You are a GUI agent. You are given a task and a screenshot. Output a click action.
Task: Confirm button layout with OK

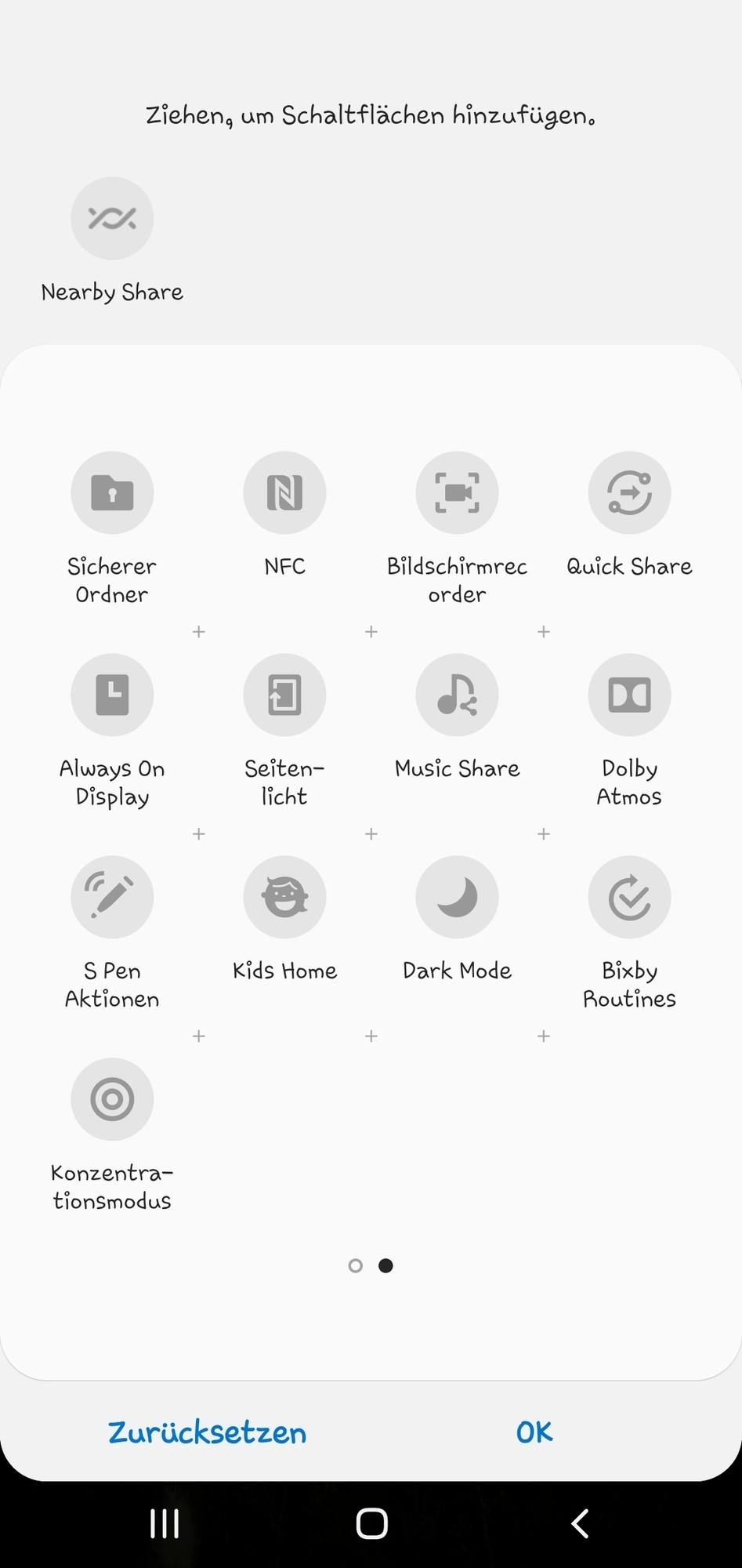(534, 1433)
